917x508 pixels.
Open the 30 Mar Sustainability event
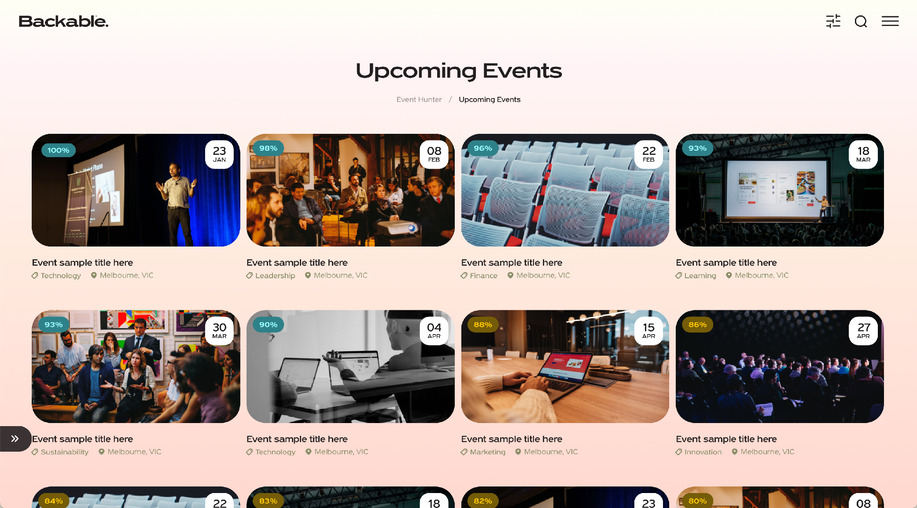(x=135, y=366)
